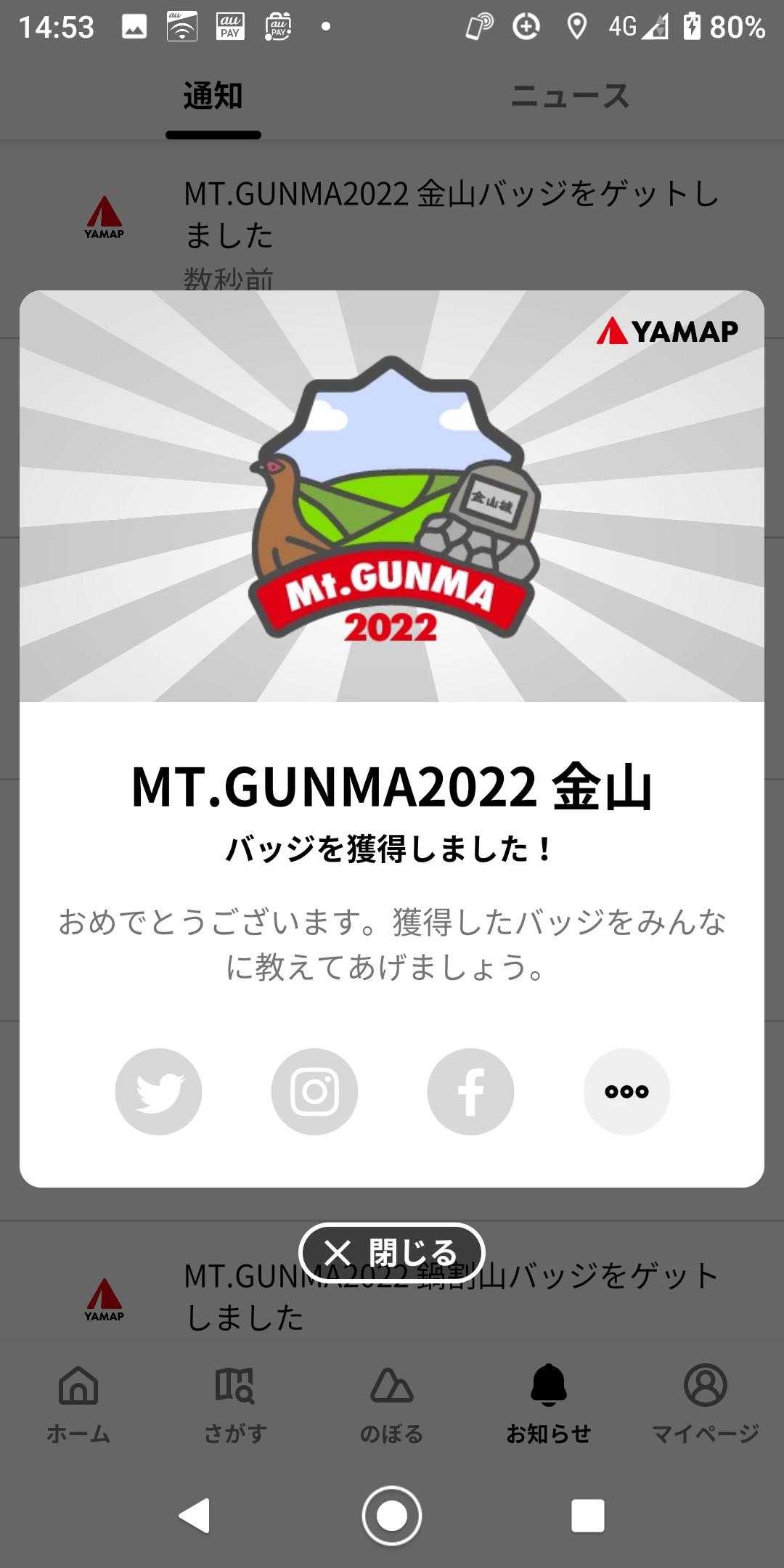784x1568 pixels.
Task: Go to the ホーム tab
Action: click(x=78, y=1402)
